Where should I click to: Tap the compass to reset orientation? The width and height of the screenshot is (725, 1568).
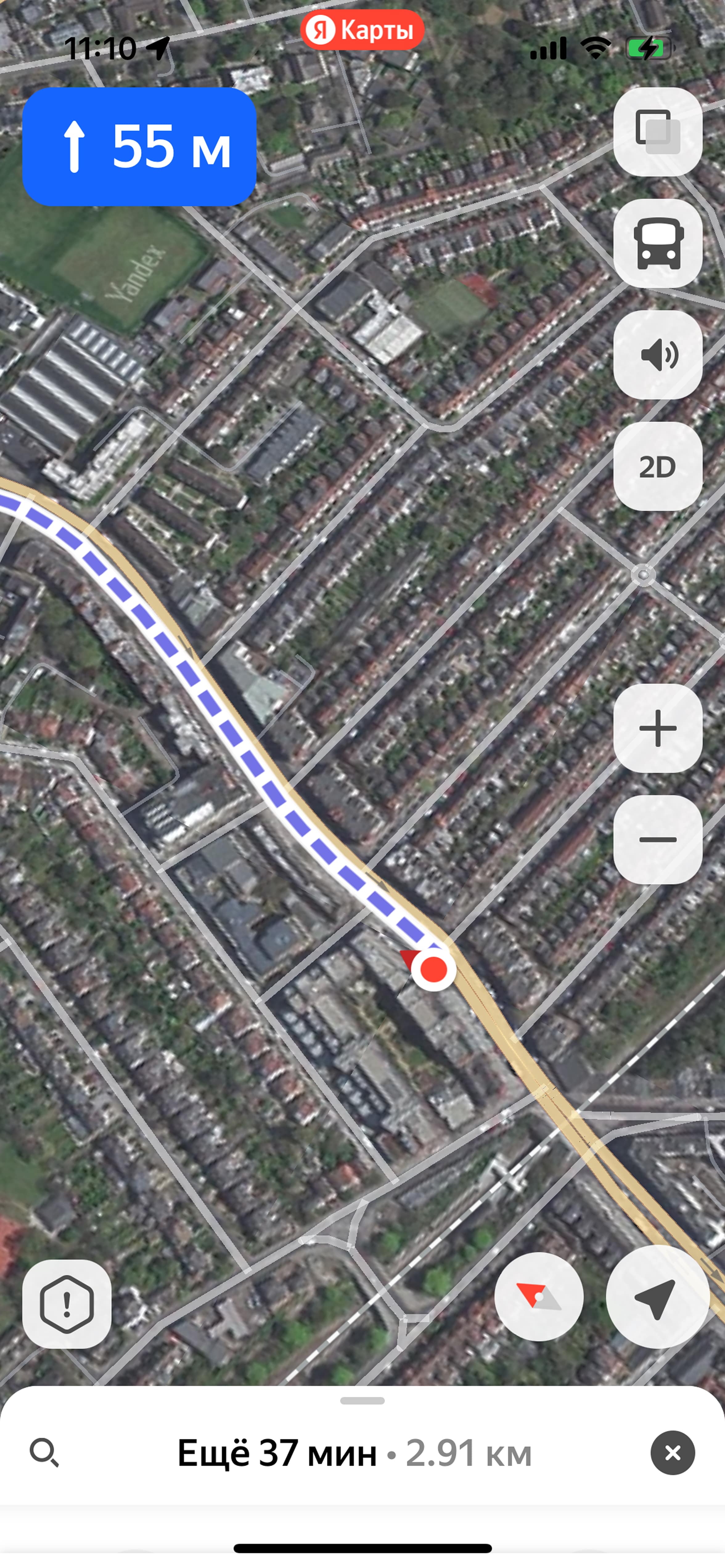539,1297
